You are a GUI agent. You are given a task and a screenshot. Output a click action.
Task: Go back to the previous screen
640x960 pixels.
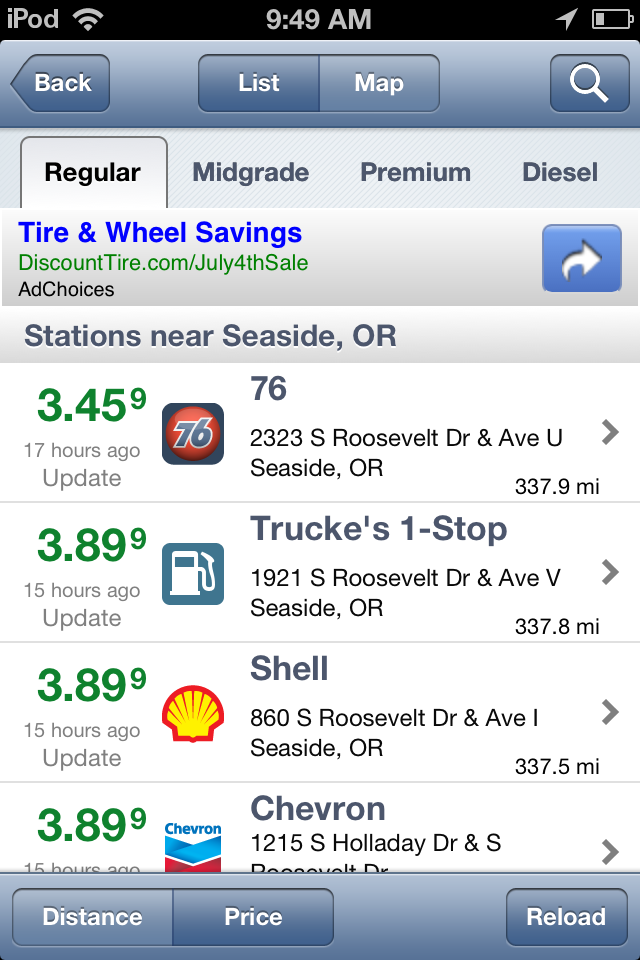[x=60, y=84]
